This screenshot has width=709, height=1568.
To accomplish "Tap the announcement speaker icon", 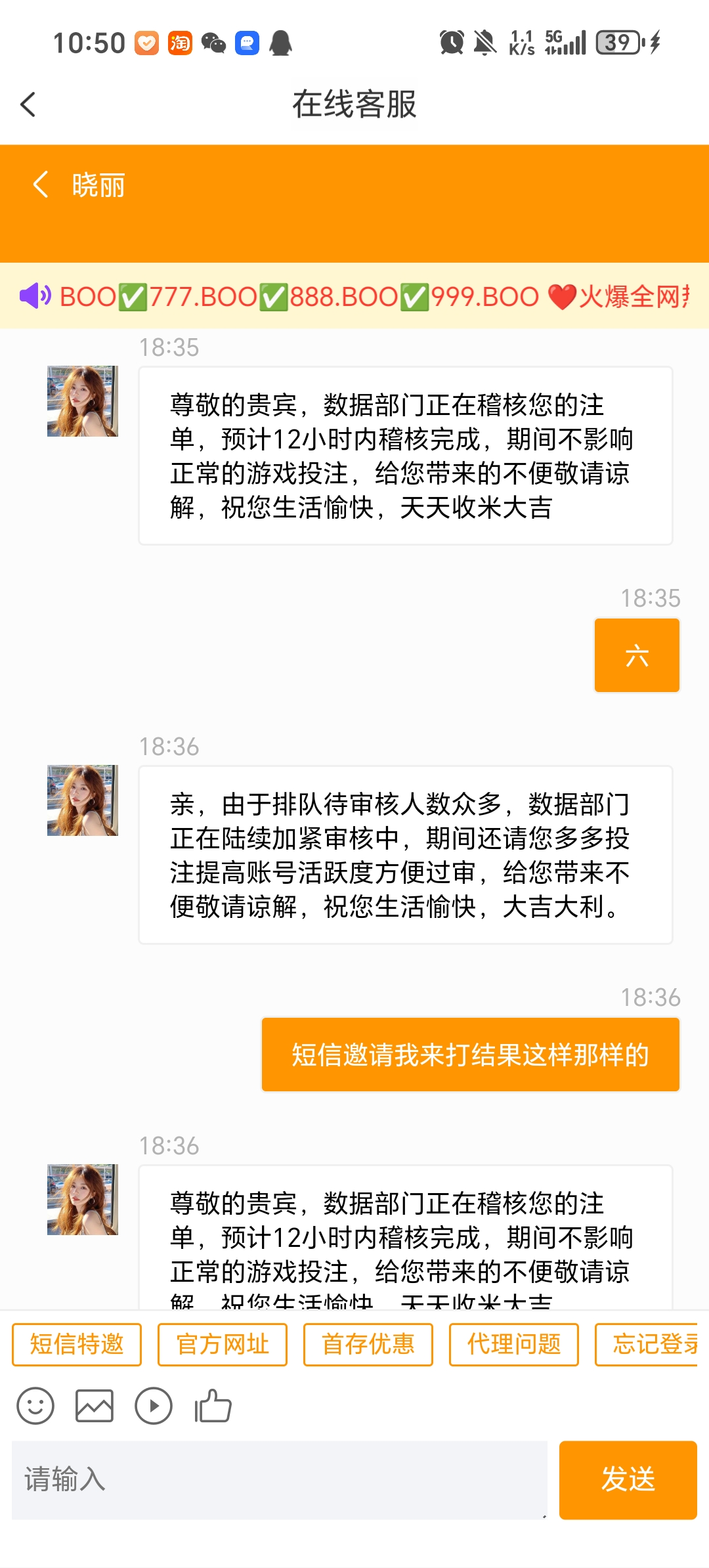I will pos(34,297).
